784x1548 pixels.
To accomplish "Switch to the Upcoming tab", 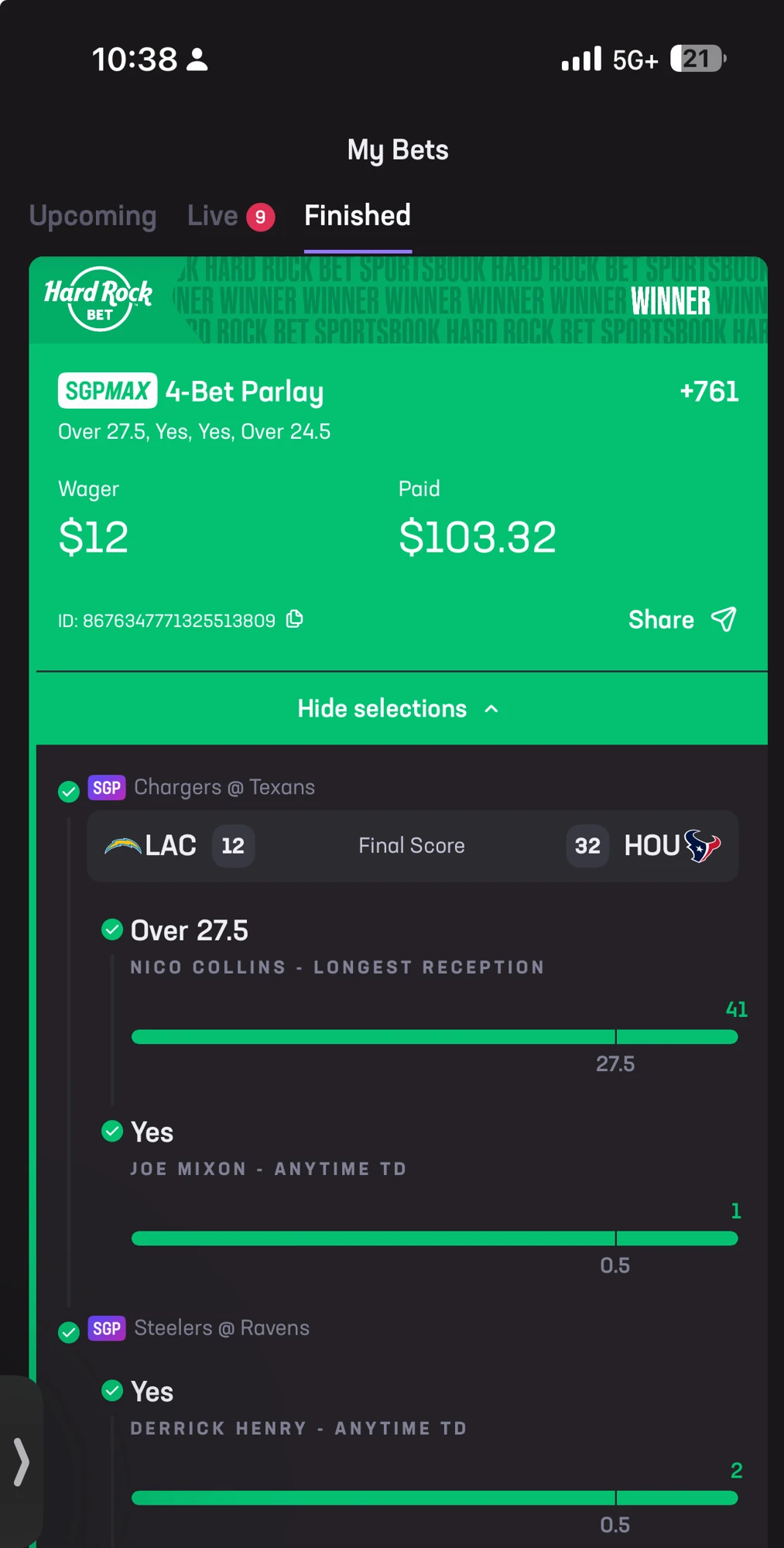I will tap(93, 216).
